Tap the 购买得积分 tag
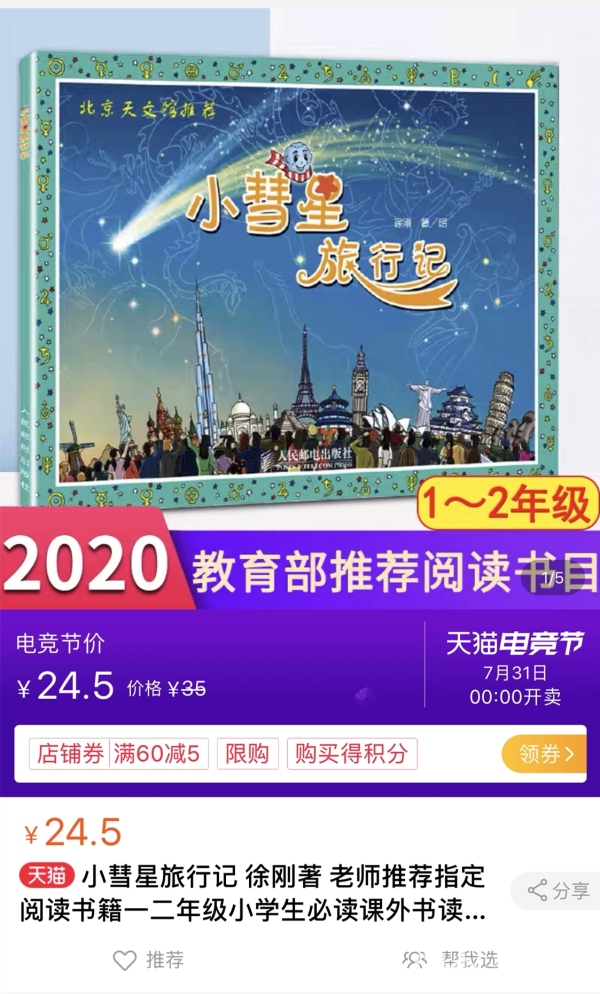This screenshot has width=600, height=994. 351,754
